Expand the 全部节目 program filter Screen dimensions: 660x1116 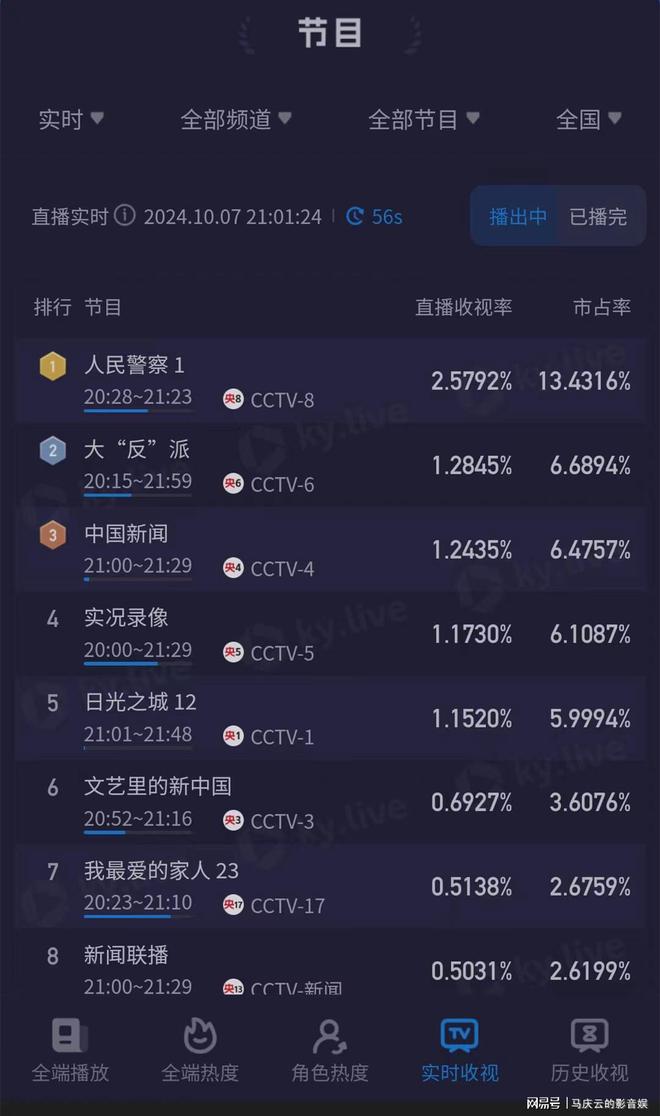tap(424, 119)
